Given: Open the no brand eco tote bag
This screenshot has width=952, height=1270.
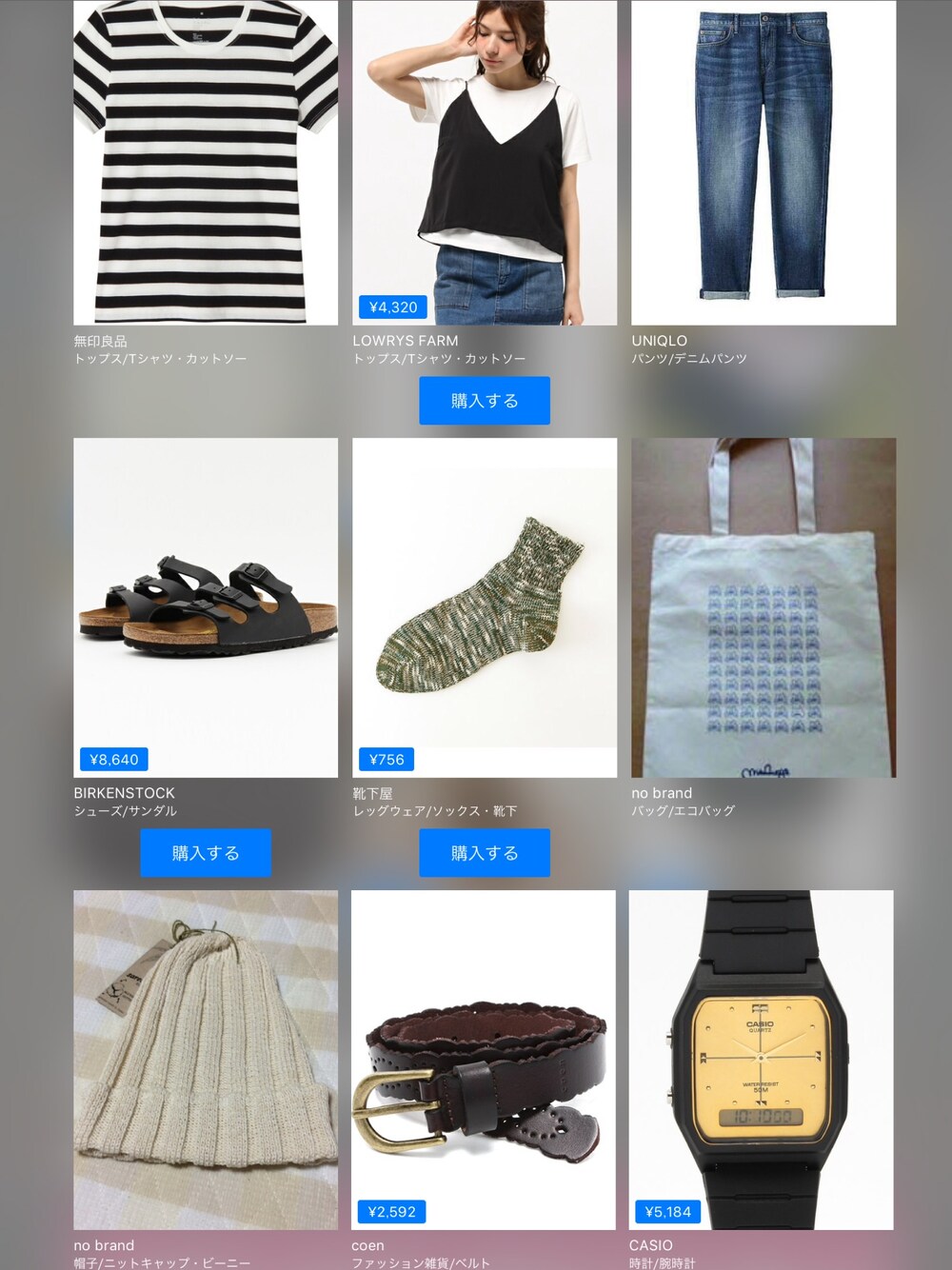Looking at the screenshot, I should (x=764, y=607).
